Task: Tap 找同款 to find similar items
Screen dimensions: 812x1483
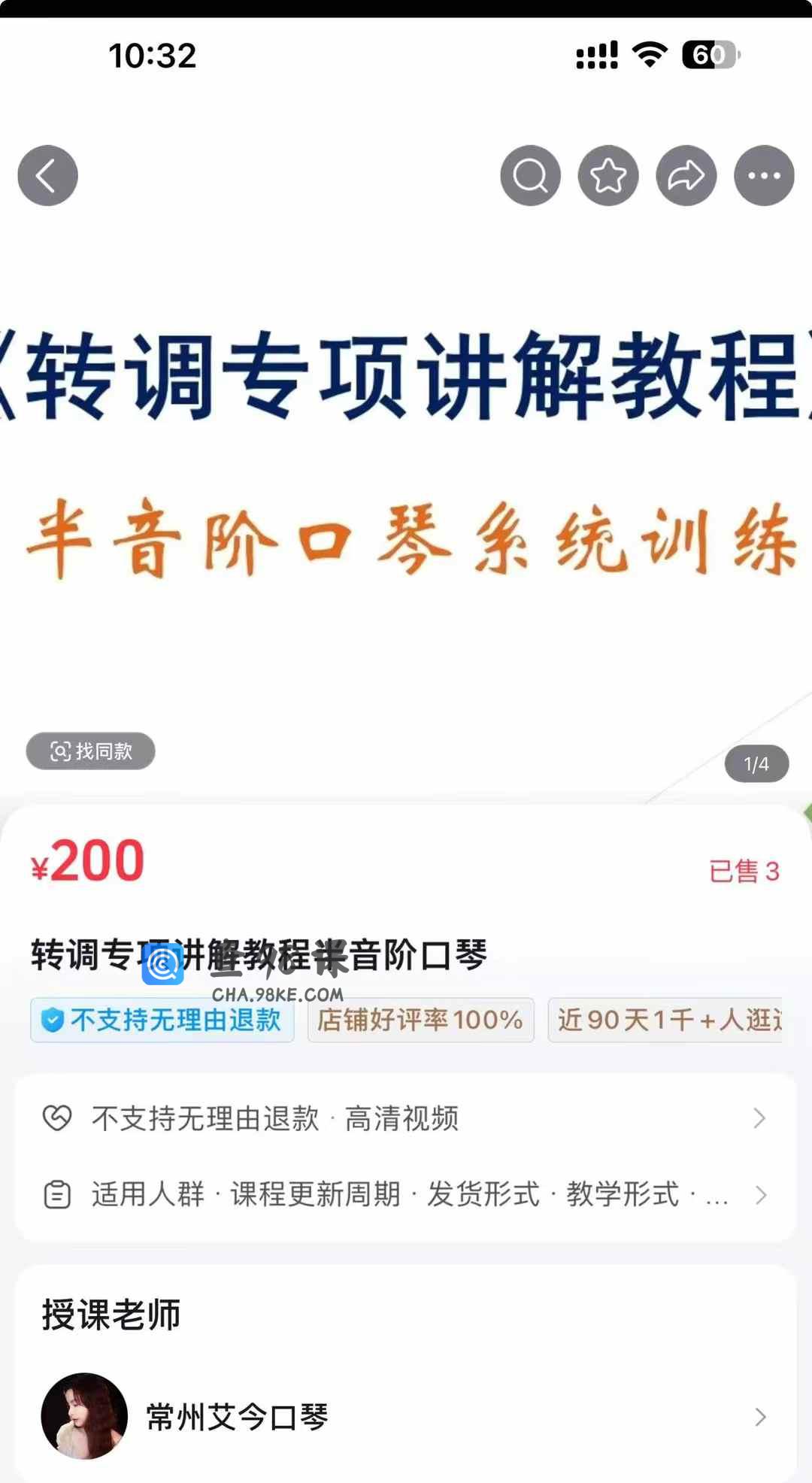Action: click(x=91, y=751)
